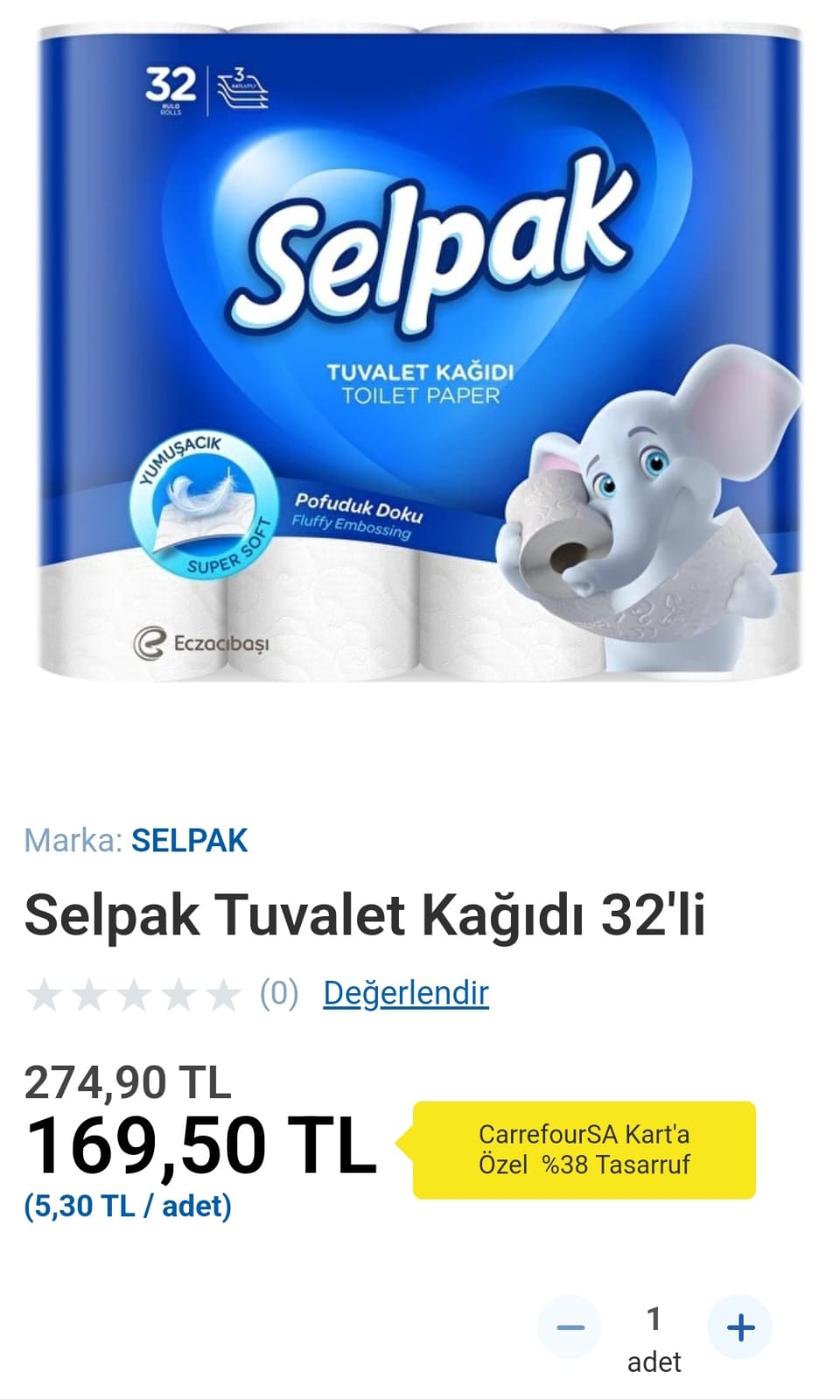Open the Değerlendir review link
This screenshot has height=1400, width=840.
(x=406, y=993)
